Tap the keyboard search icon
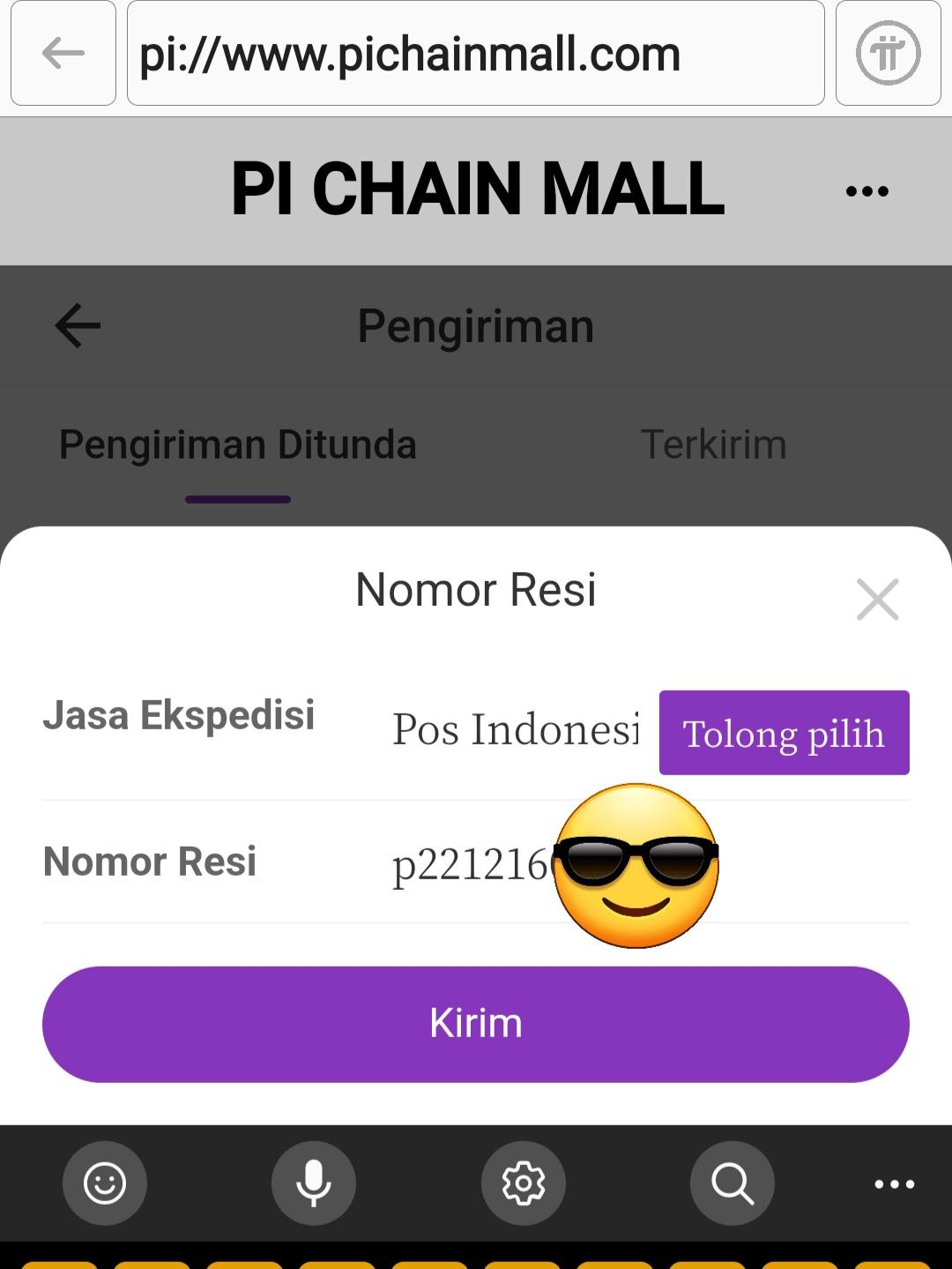Image resolution: width=952 pixels, height=1269 pixels. 732,1183
